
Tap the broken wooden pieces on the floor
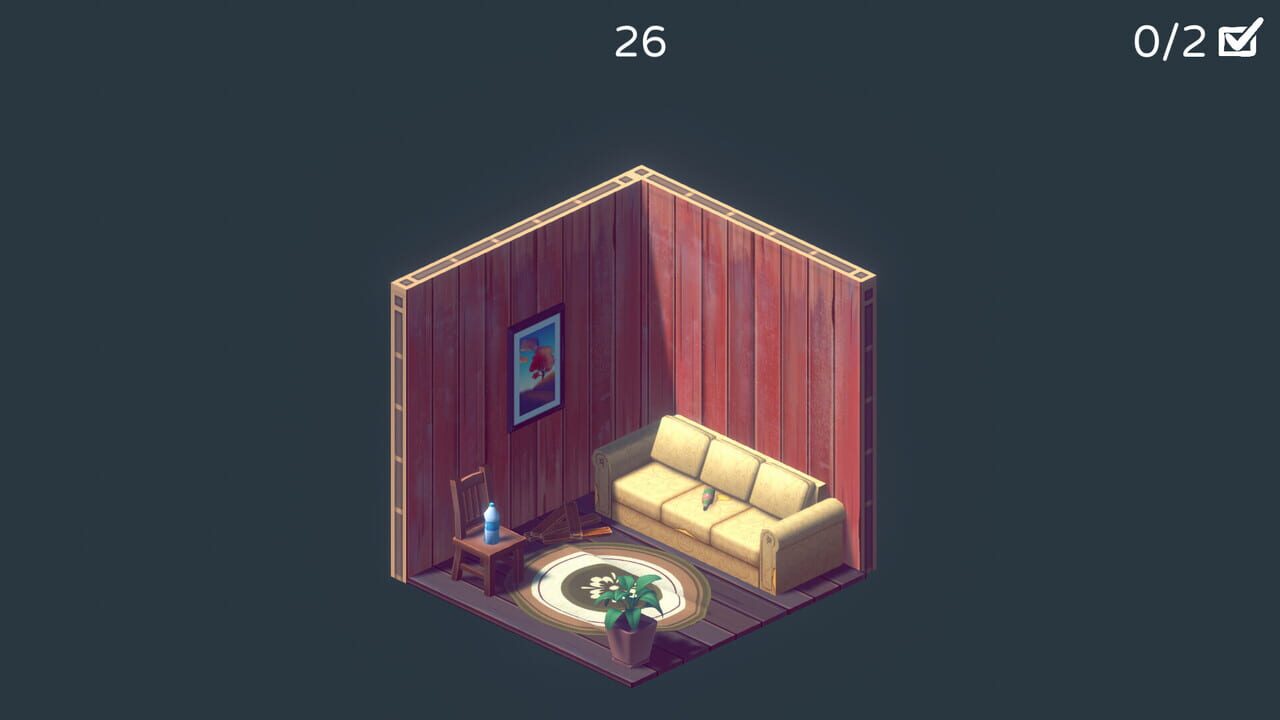click(566, 525)
